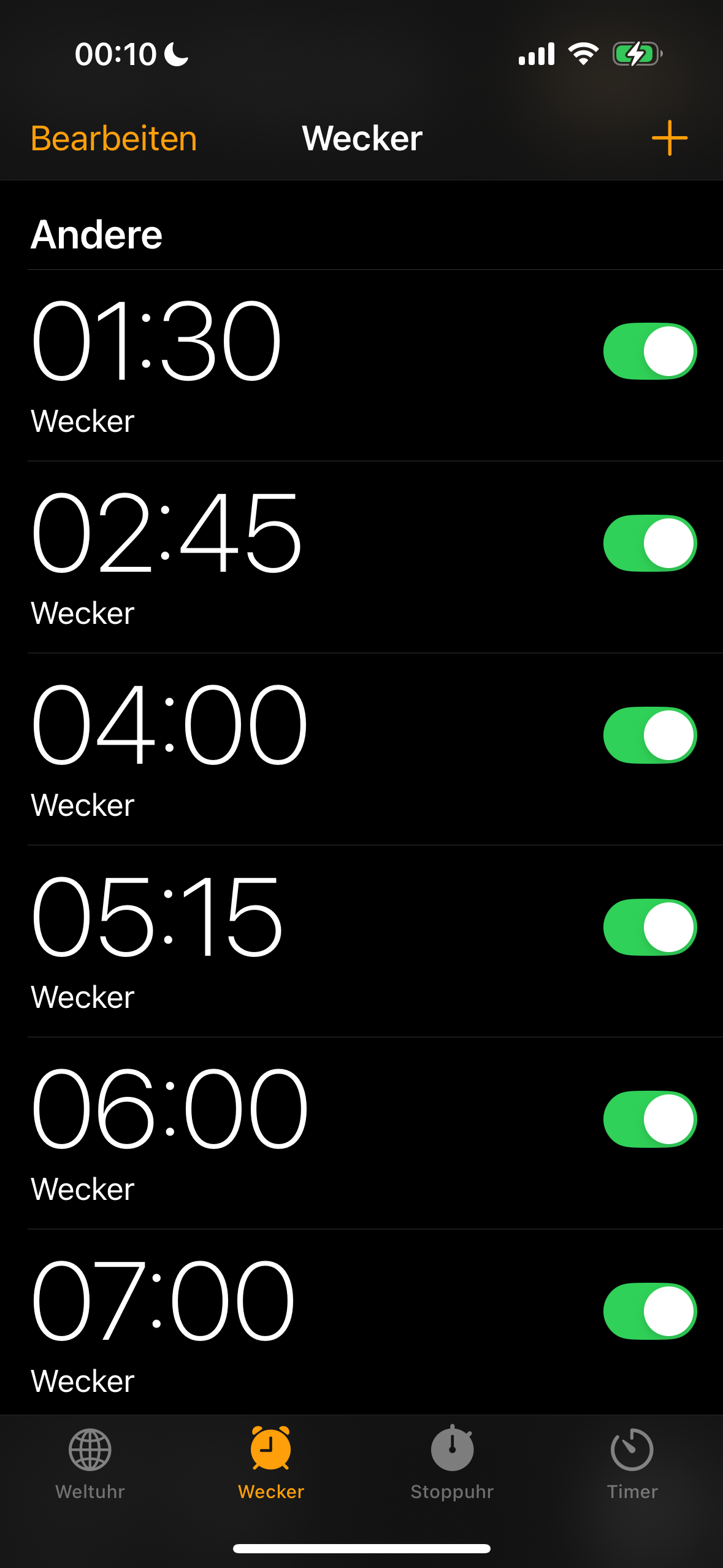Go to the Stoppuhr tab
Viewport: 723px width, 1568px height.
point(452,1464)
